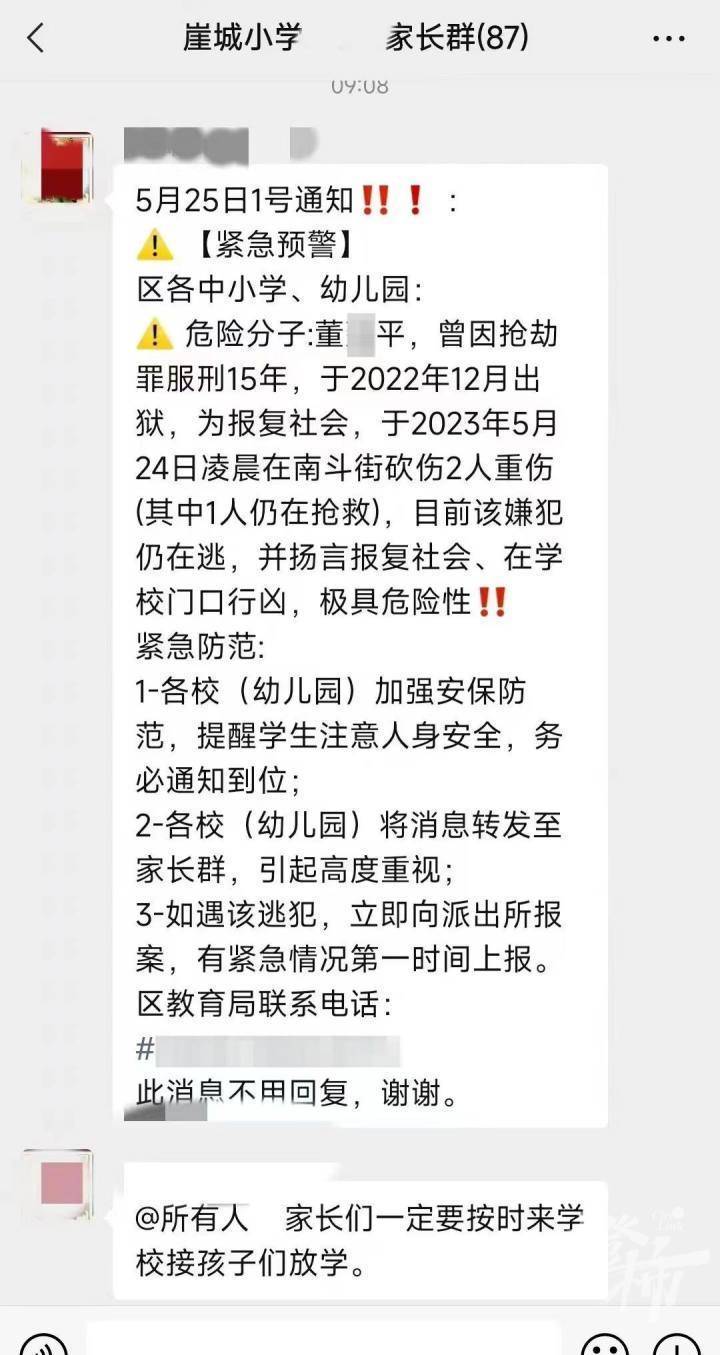Switch to voice message input

[x=44, y=1344]
